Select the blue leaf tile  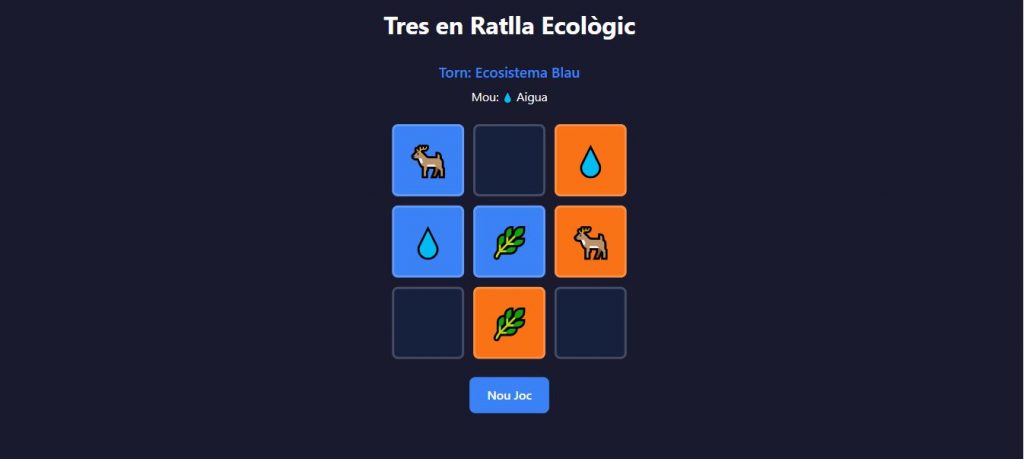point(509,241)
